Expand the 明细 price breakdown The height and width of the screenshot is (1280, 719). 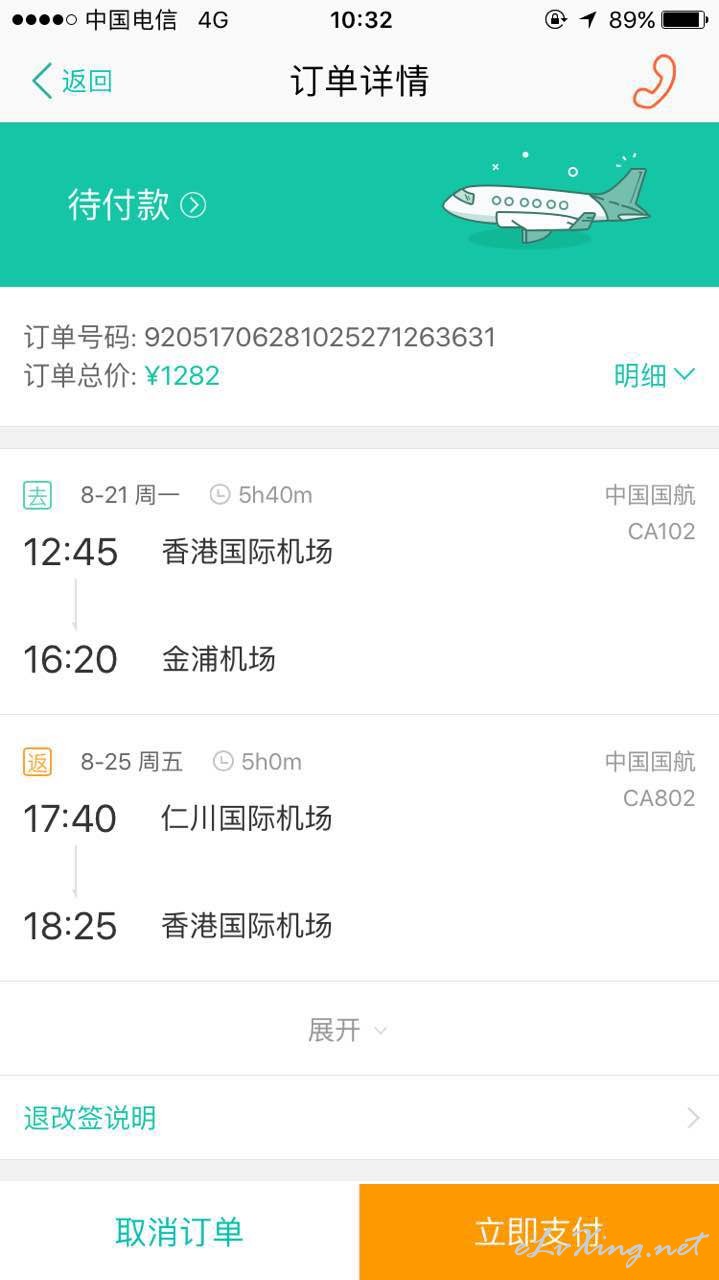click(x=654, y=375)
